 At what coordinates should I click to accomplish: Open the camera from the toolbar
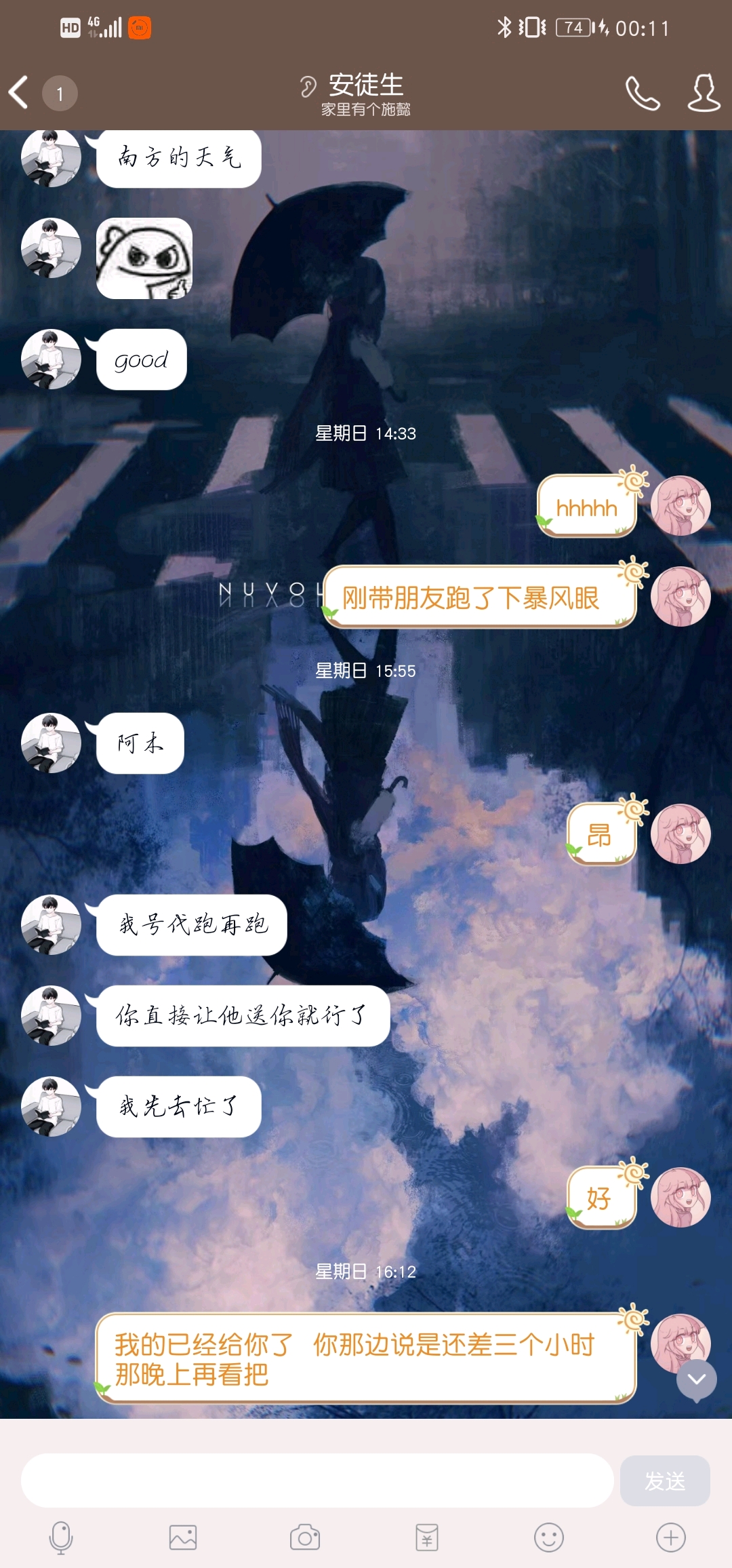tap(305, 1537)
